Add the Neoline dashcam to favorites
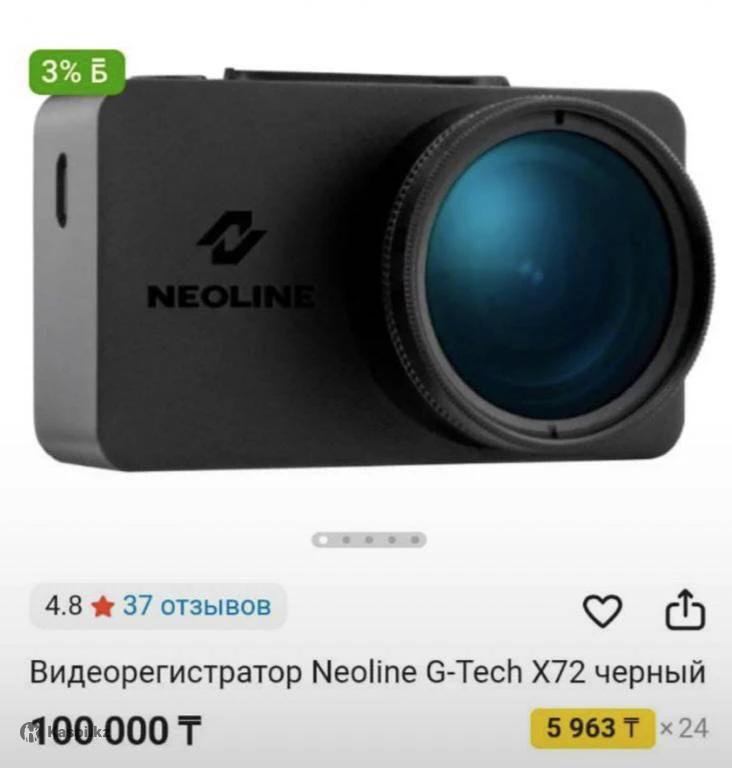The image size is (732, 768). pos(602,610)
